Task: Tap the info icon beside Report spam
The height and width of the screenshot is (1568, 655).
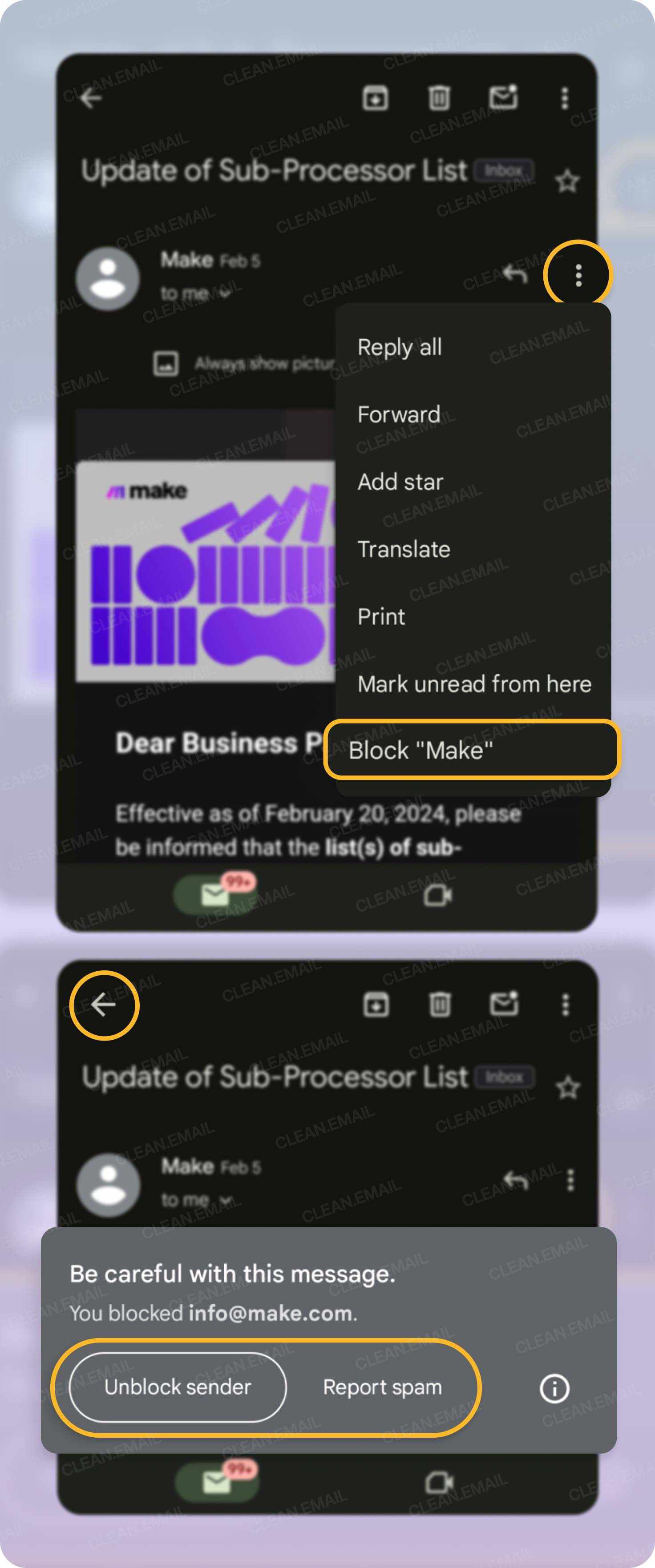Action: 555,1389
